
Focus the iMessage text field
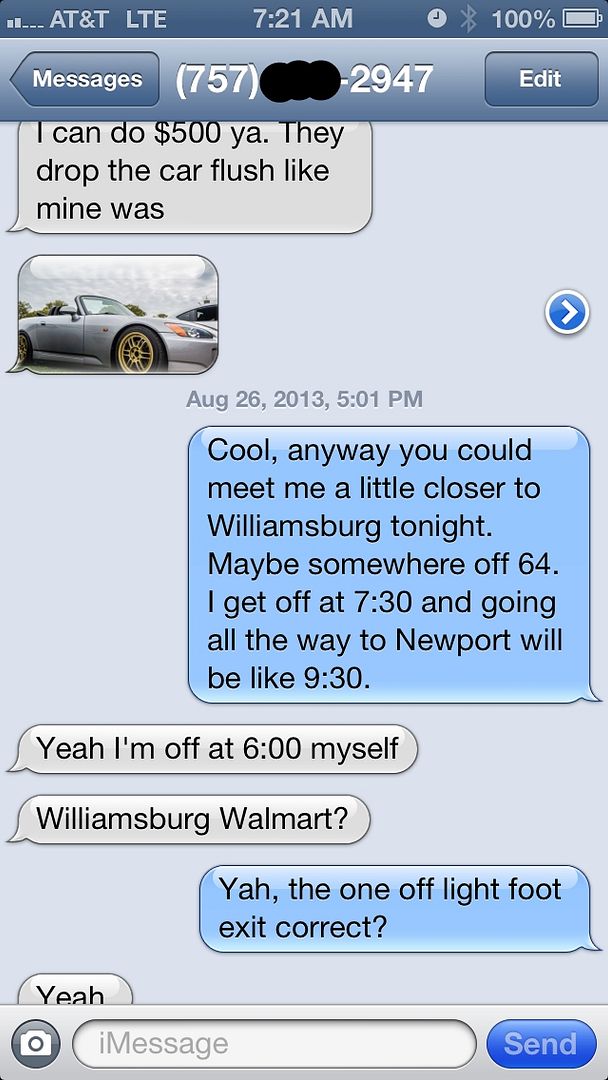273,1044
